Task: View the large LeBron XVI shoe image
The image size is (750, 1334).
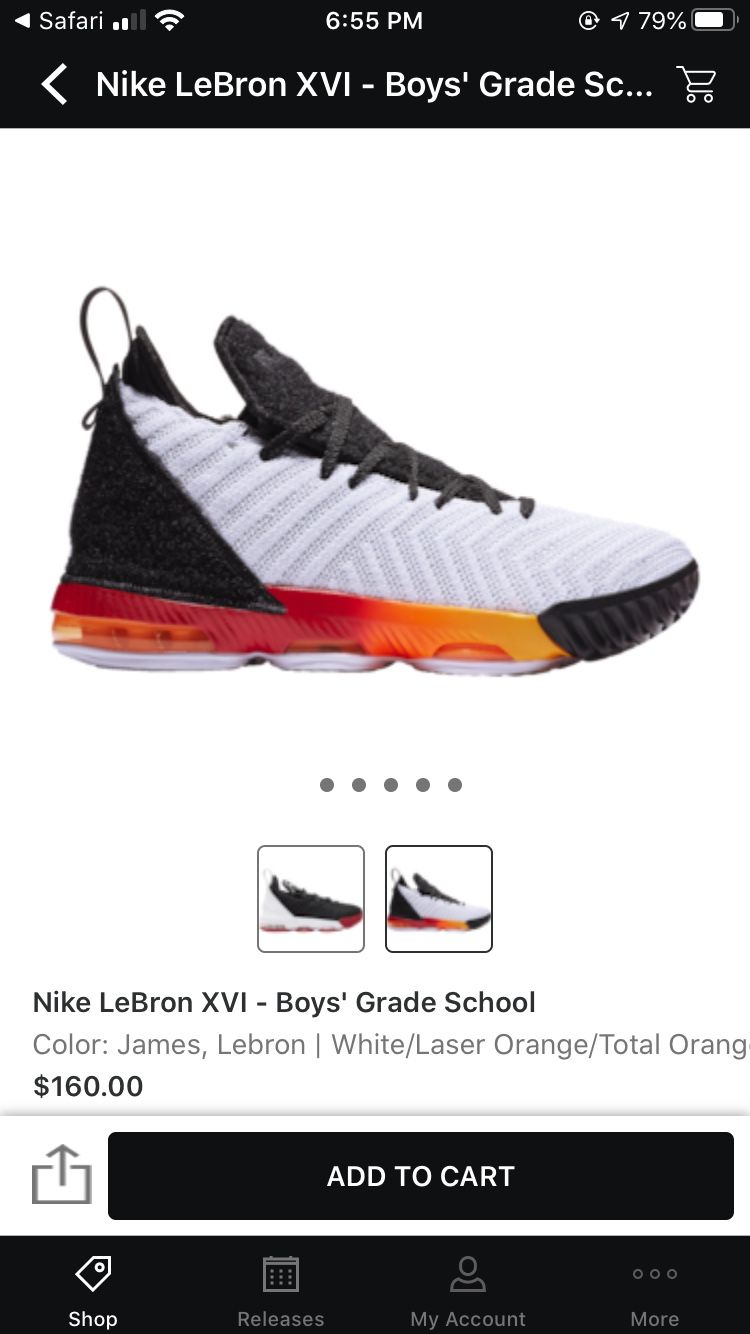Action: click(374, 479)
